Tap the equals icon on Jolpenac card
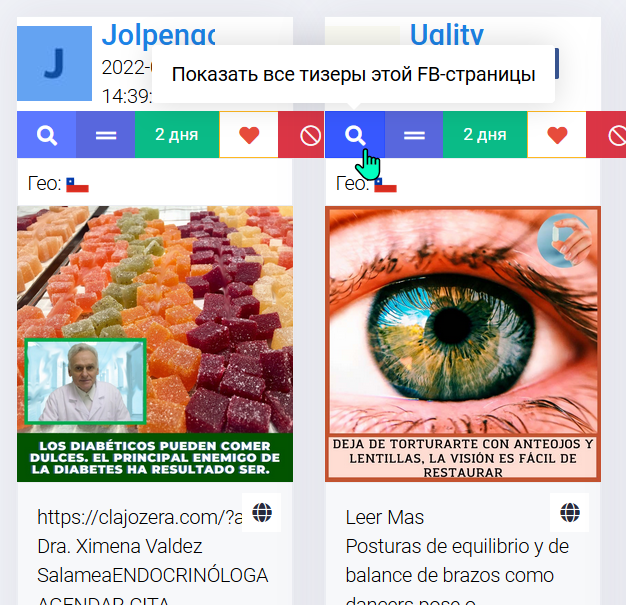Viewport: 626px width, 605px height. click(105, 135)
